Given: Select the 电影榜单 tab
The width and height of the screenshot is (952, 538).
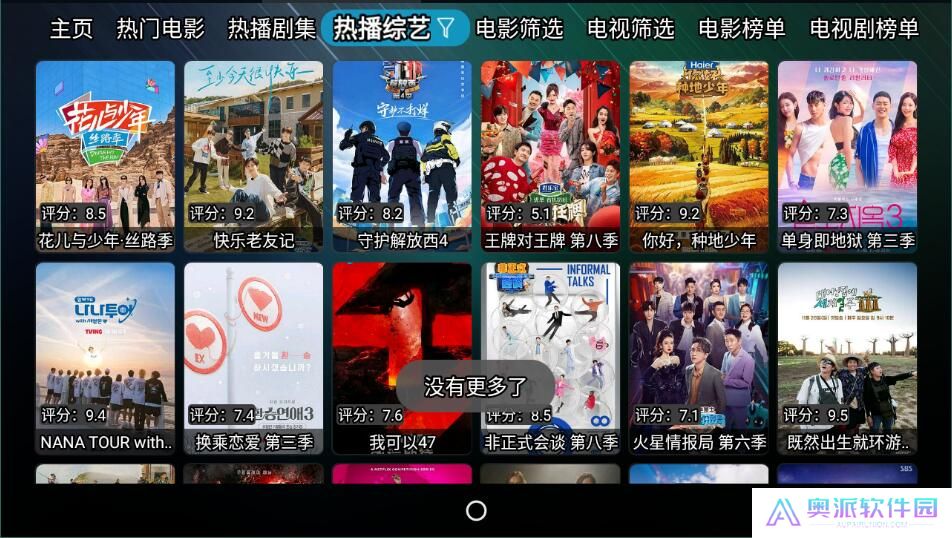Looking at the screenshot, I should 741,29.
